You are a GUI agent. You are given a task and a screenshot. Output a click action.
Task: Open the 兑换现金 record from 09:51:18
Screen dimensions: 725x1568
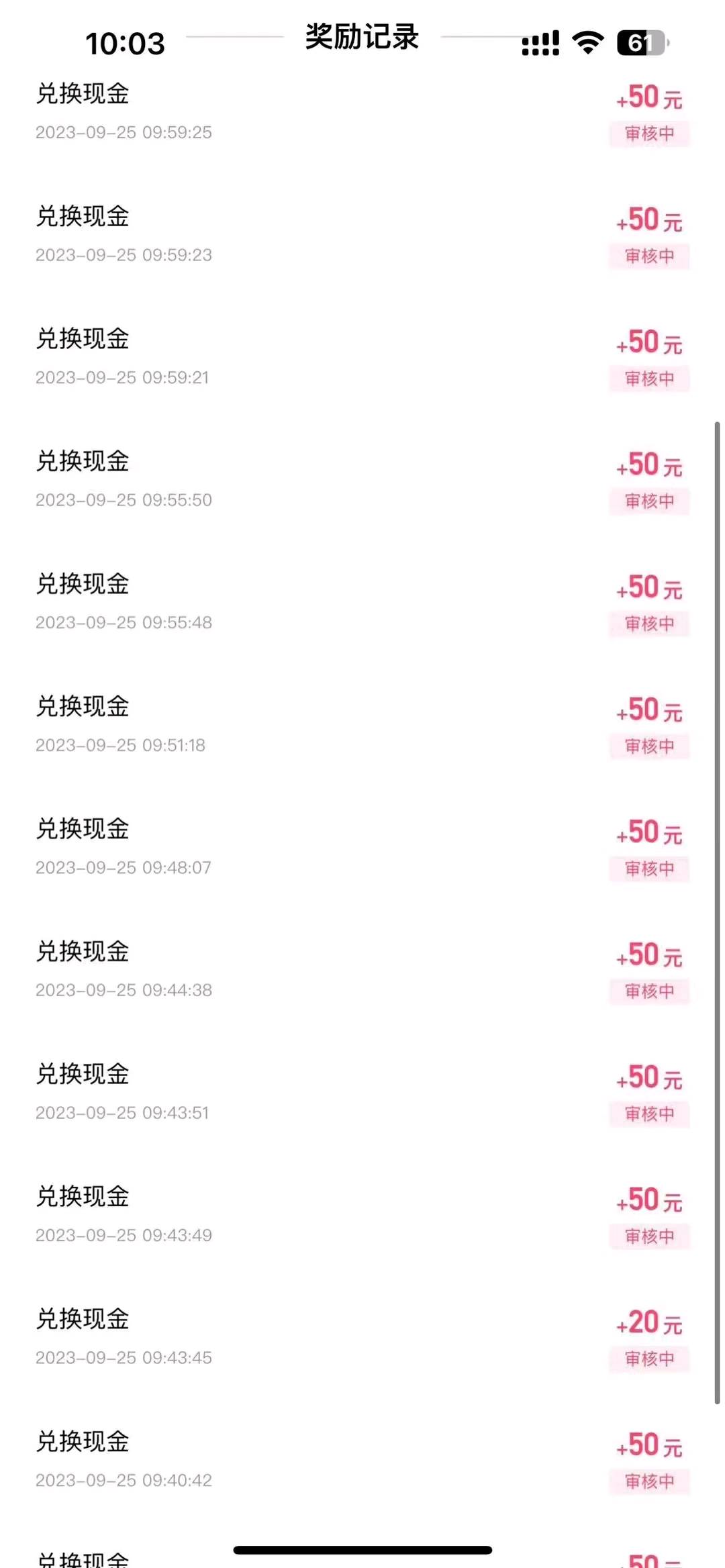[x=362, y=725]
